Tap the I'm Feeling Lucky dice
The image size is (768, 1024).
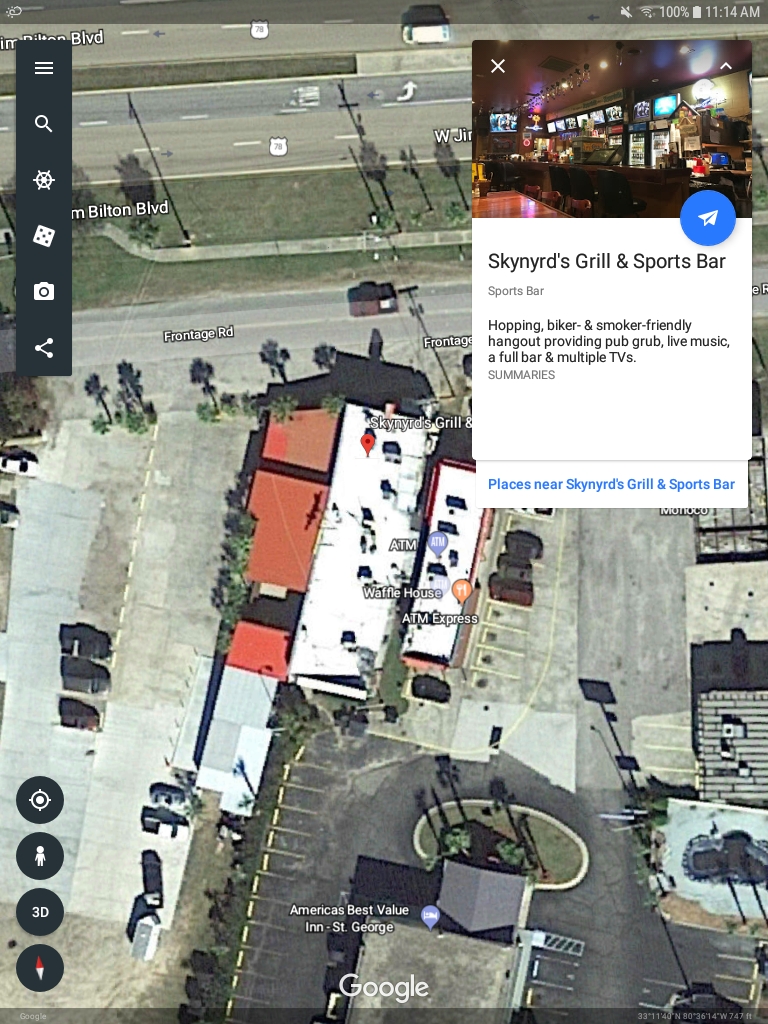coord(44,236)
